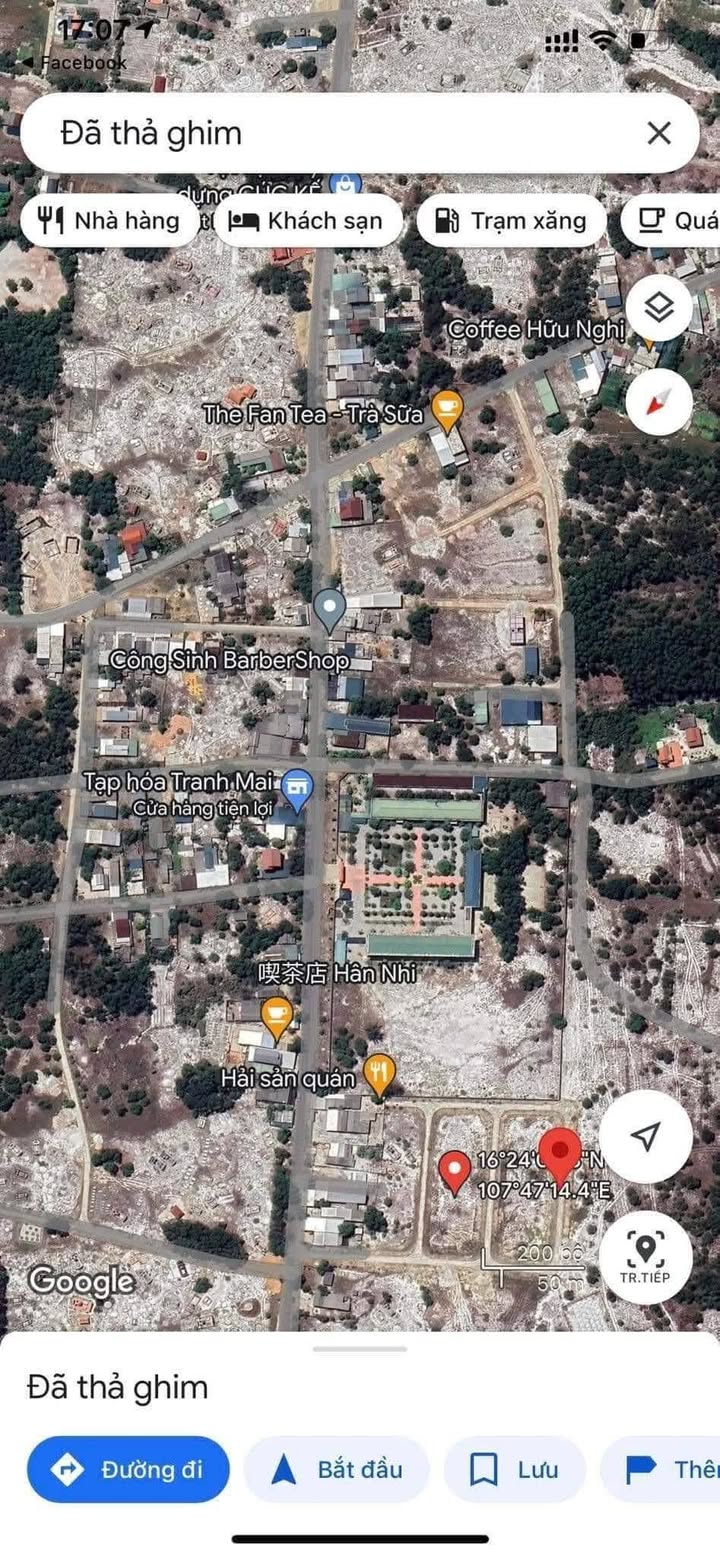This screenshot has height=1557, width=720.
Task: Get directions with Đường đi
Action: click(x=128, y=1469)
